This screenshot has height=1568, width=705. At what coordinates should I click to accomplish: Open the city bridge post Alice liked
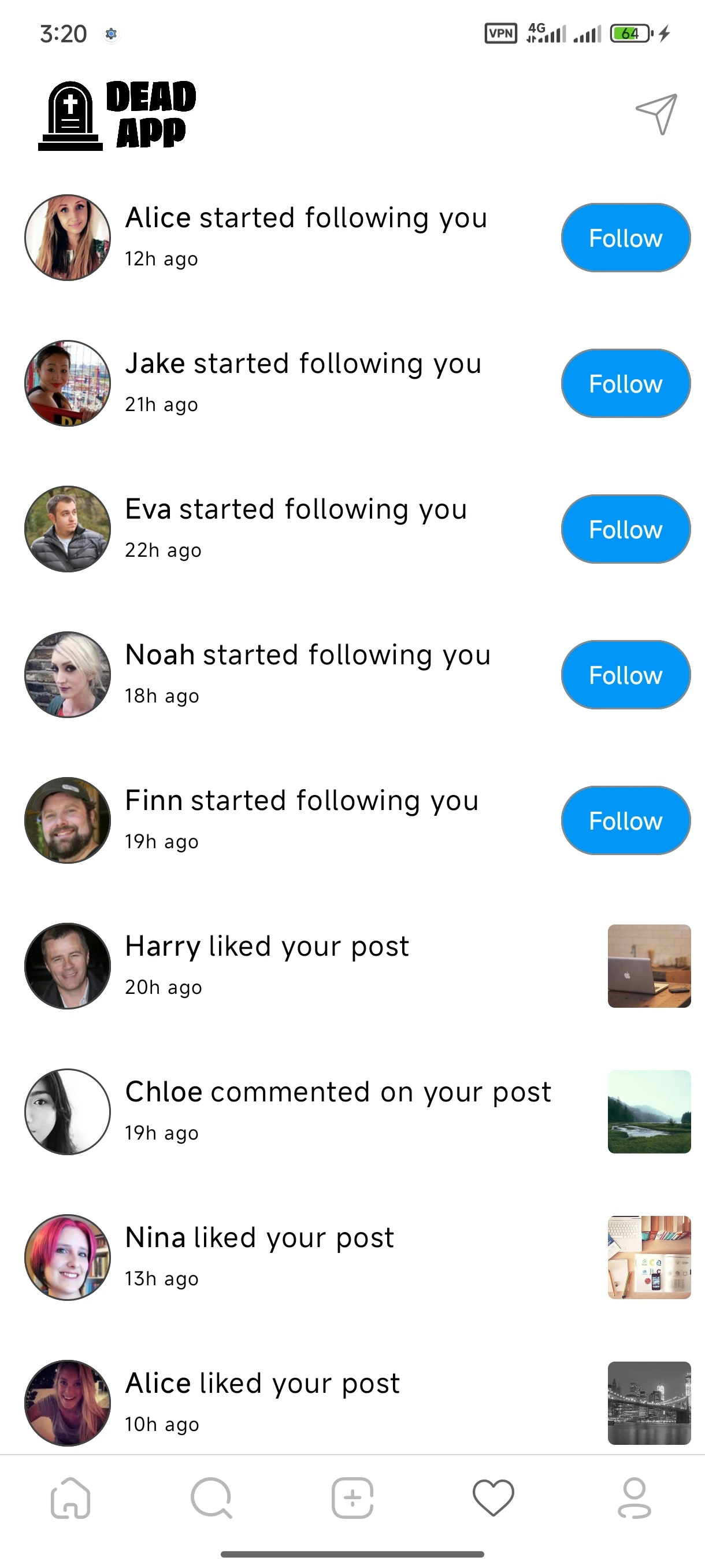[648, 1403]
